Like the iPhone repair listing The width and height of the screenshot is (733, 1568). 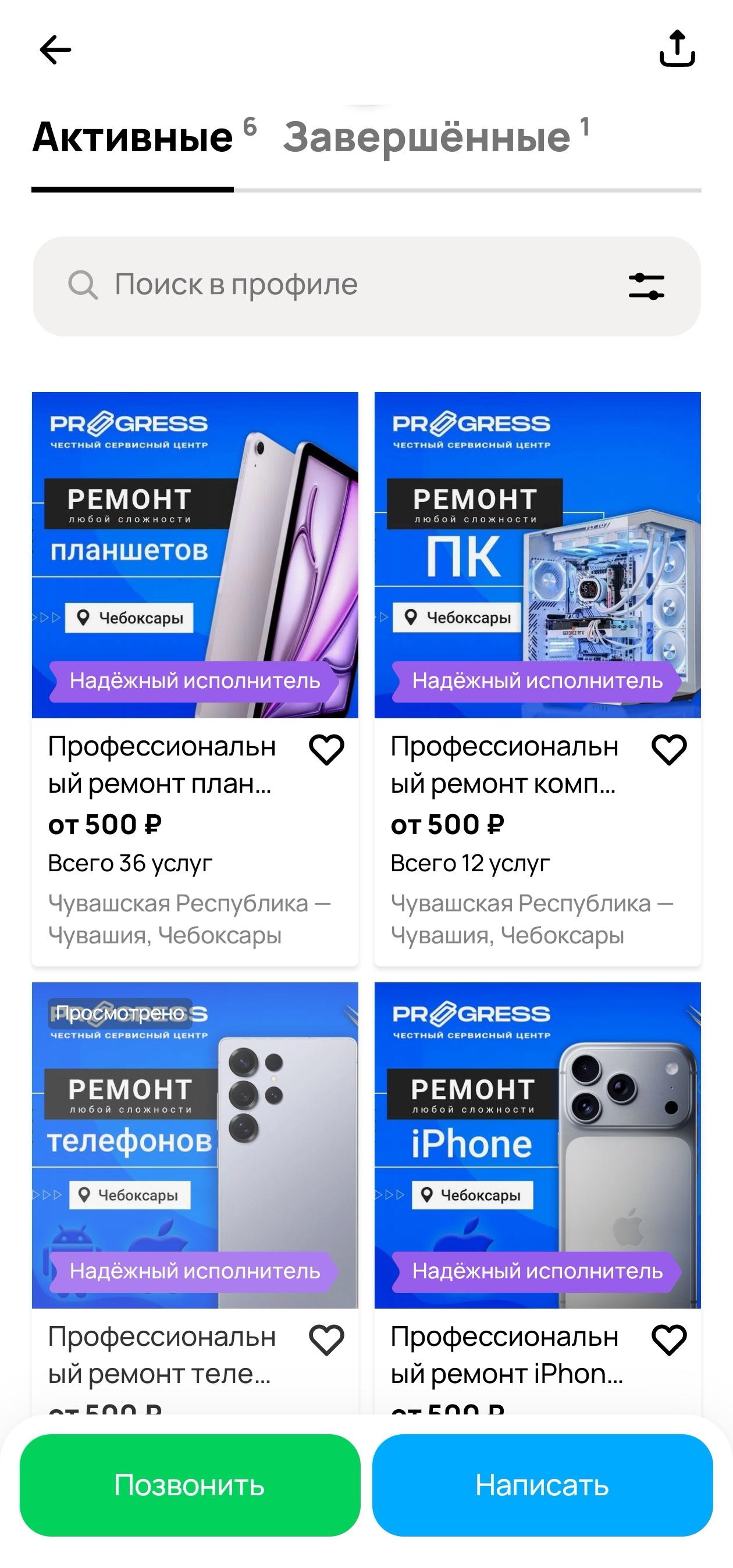669,1340
